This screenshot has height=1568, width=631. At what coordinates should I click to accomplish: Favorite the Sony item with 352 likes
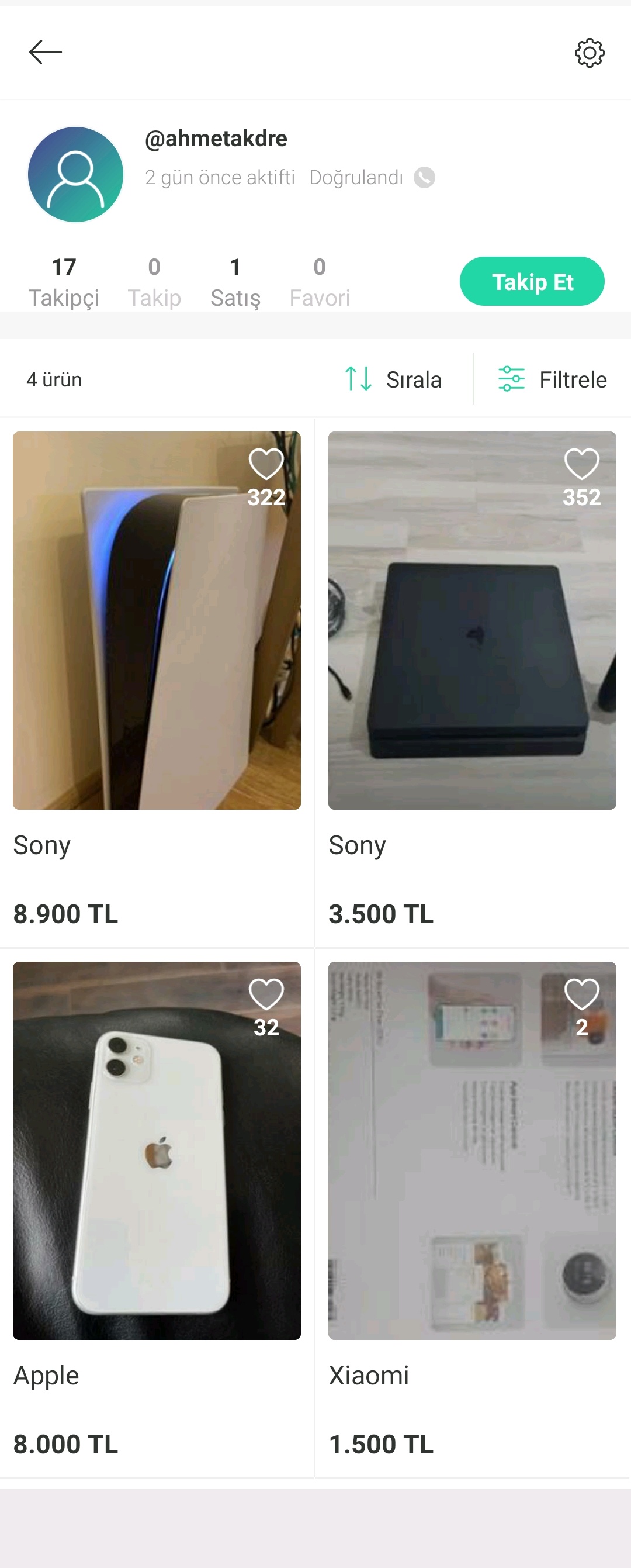581,464
